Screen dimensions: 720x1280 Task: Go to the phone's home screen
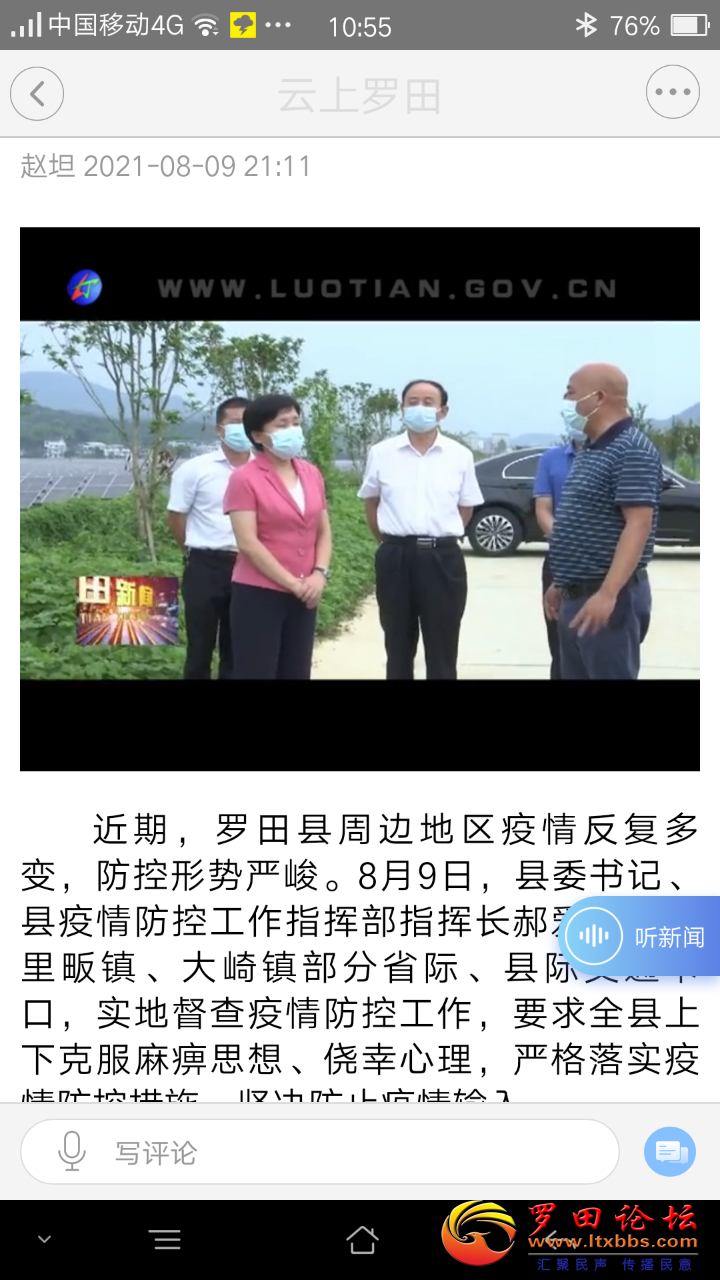pos(362,1240)
